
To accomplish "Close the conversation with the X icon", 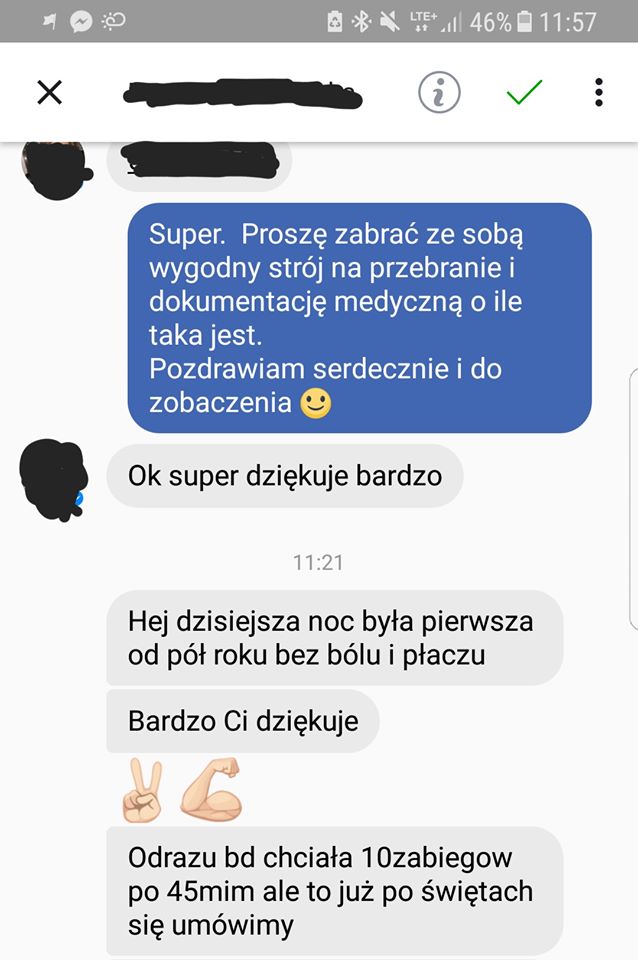I will 49,93.
